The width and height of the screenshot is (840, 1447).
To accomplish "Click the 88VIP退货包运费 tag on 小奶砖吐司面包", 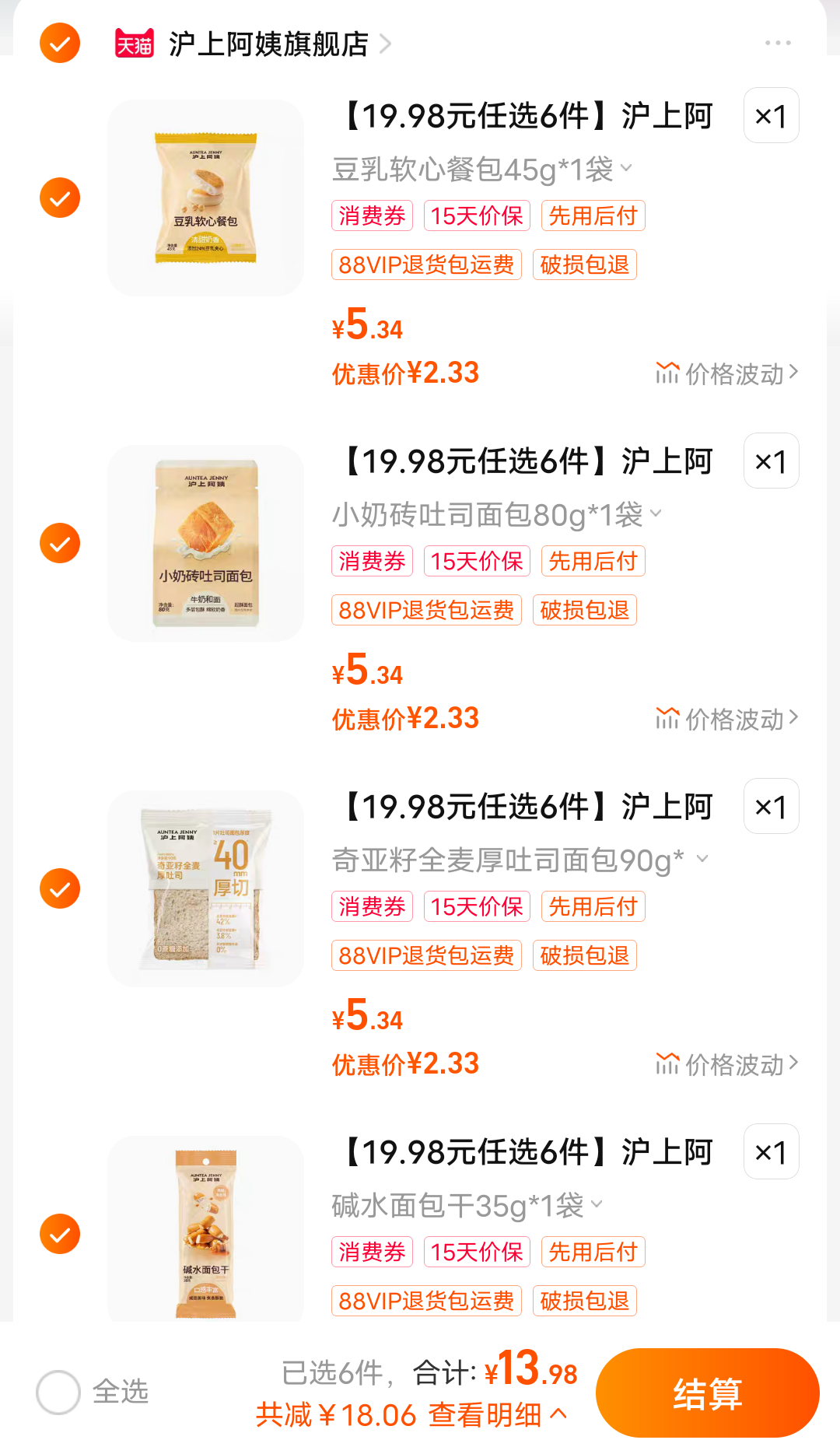I will tap(426, 609).
